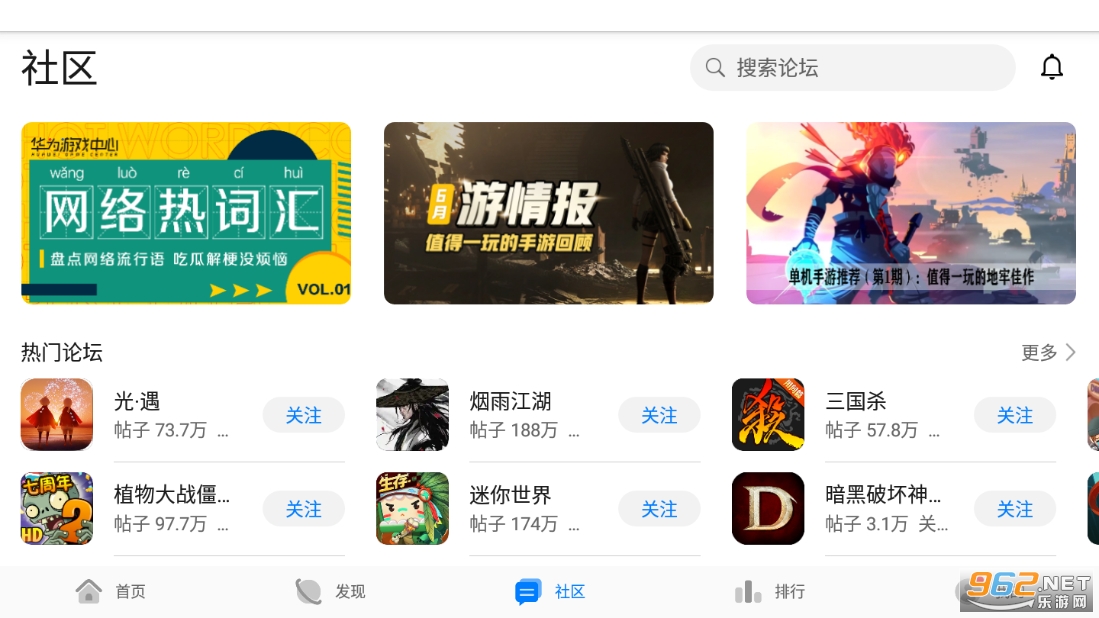Open 更多 hot forums list
The image size is (1099, 618).
click(1048, 352)
